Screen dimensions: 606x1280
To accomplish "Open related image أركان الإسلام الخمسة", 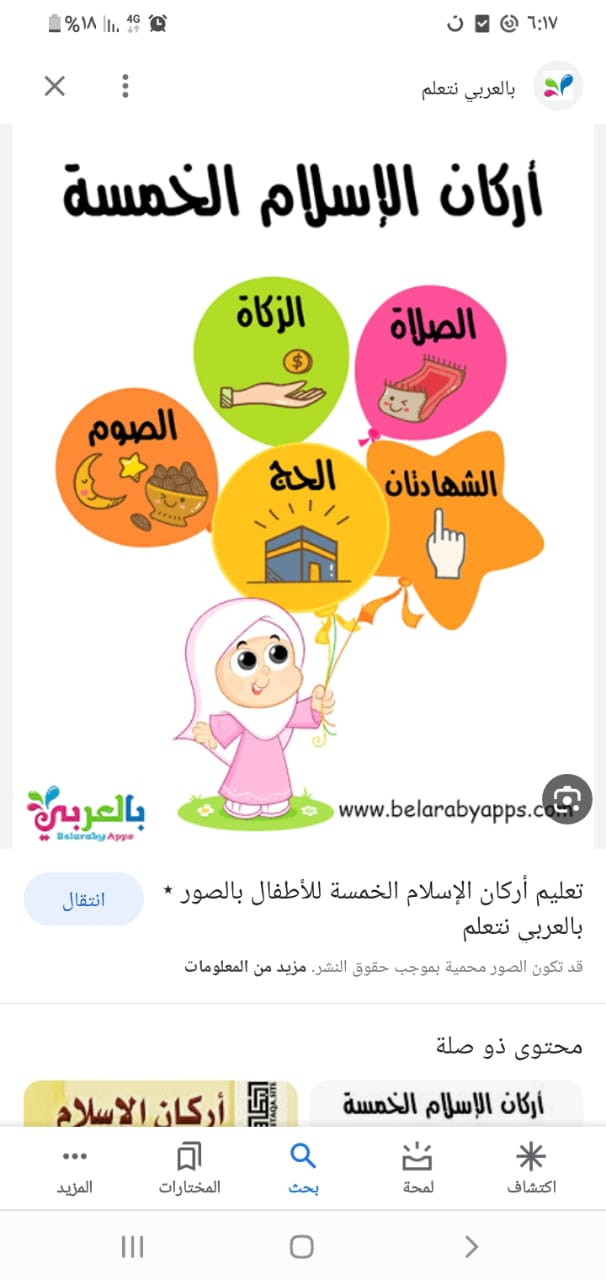I will (x=446, y=1103).
